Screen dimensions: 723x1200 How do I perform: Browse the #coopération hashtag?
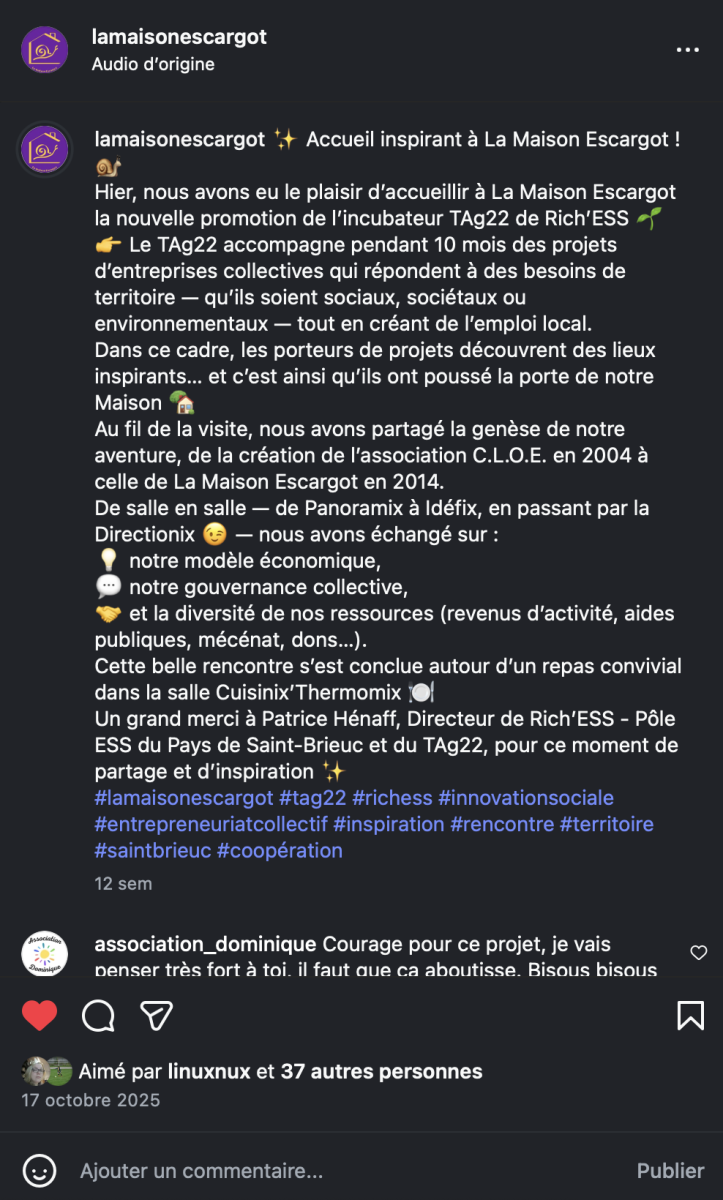[x=280, y=850]
